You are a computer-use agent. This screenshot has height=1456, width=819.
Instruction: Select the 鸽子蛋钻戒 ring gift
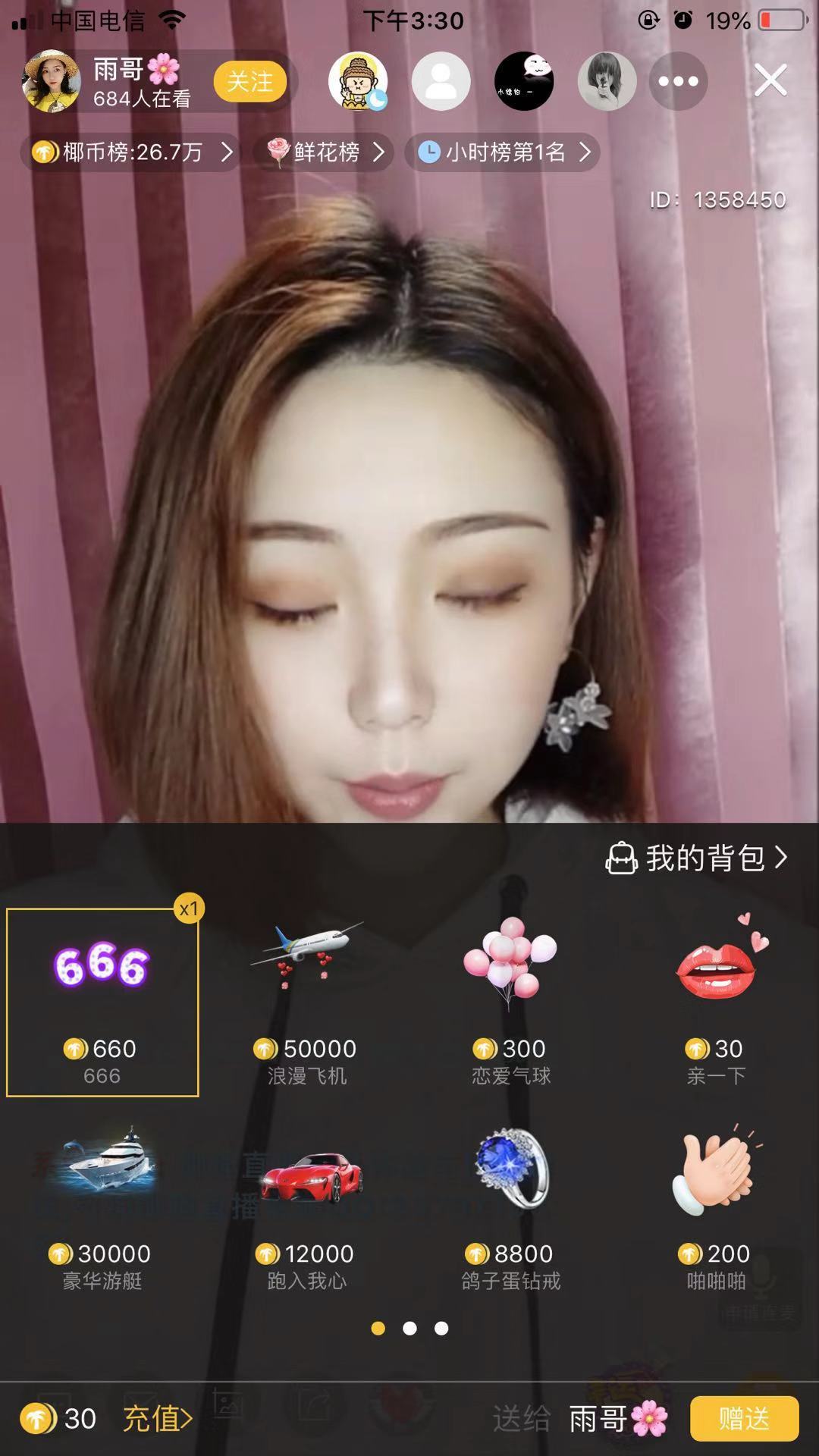coord(511,1207)
